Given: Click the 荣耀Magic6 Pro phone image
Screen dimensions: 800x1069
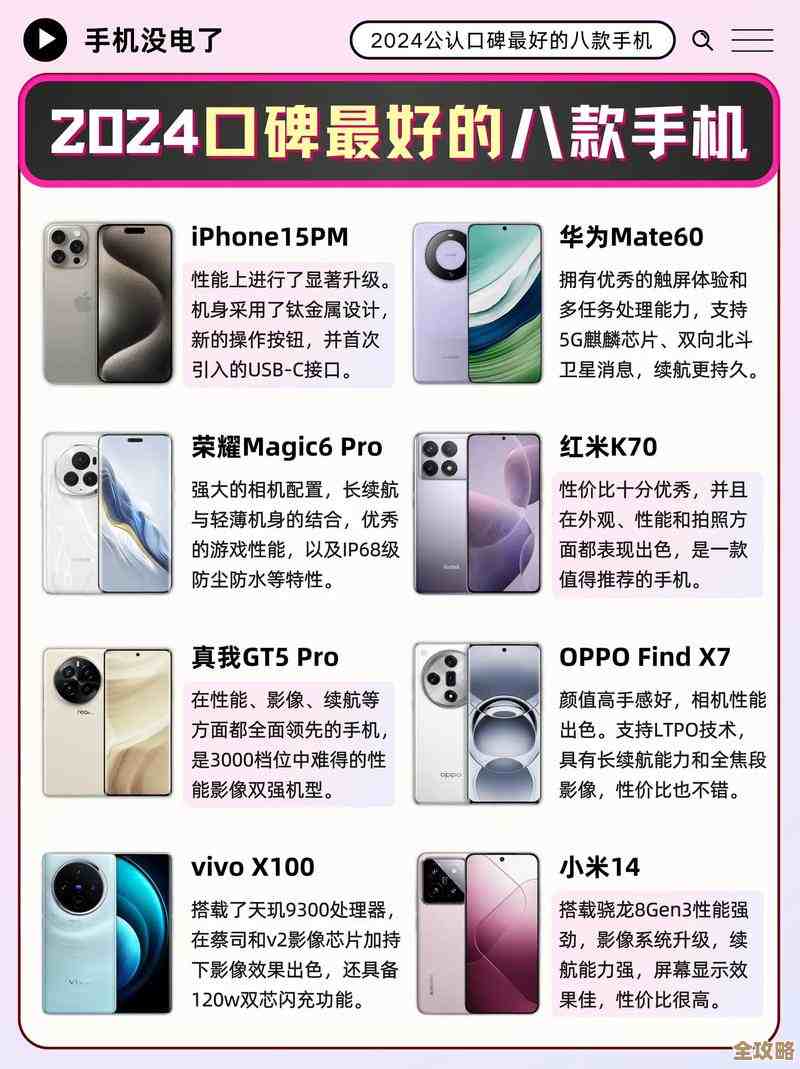Looking at the screenshot, I should (108, 510).
